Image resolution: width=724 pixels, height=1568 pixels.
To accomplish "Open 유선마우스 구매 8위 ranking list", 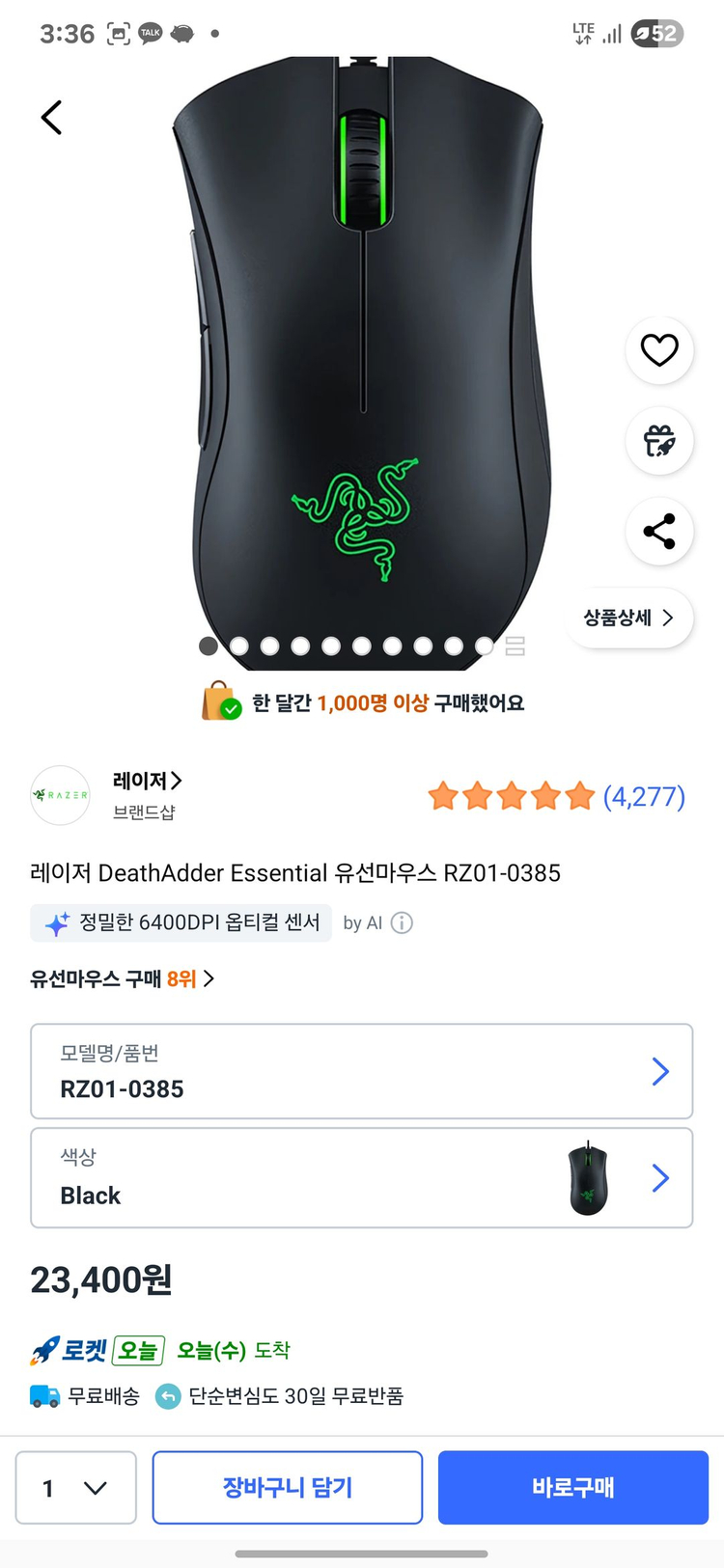I will point(121,977).
